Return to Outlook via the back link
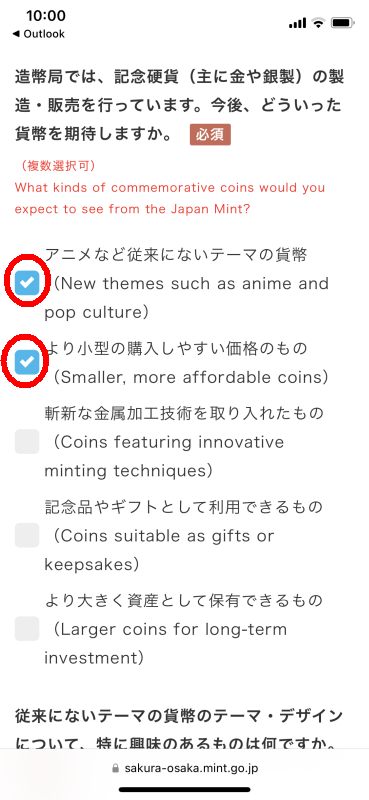 [x=39, y=34]
